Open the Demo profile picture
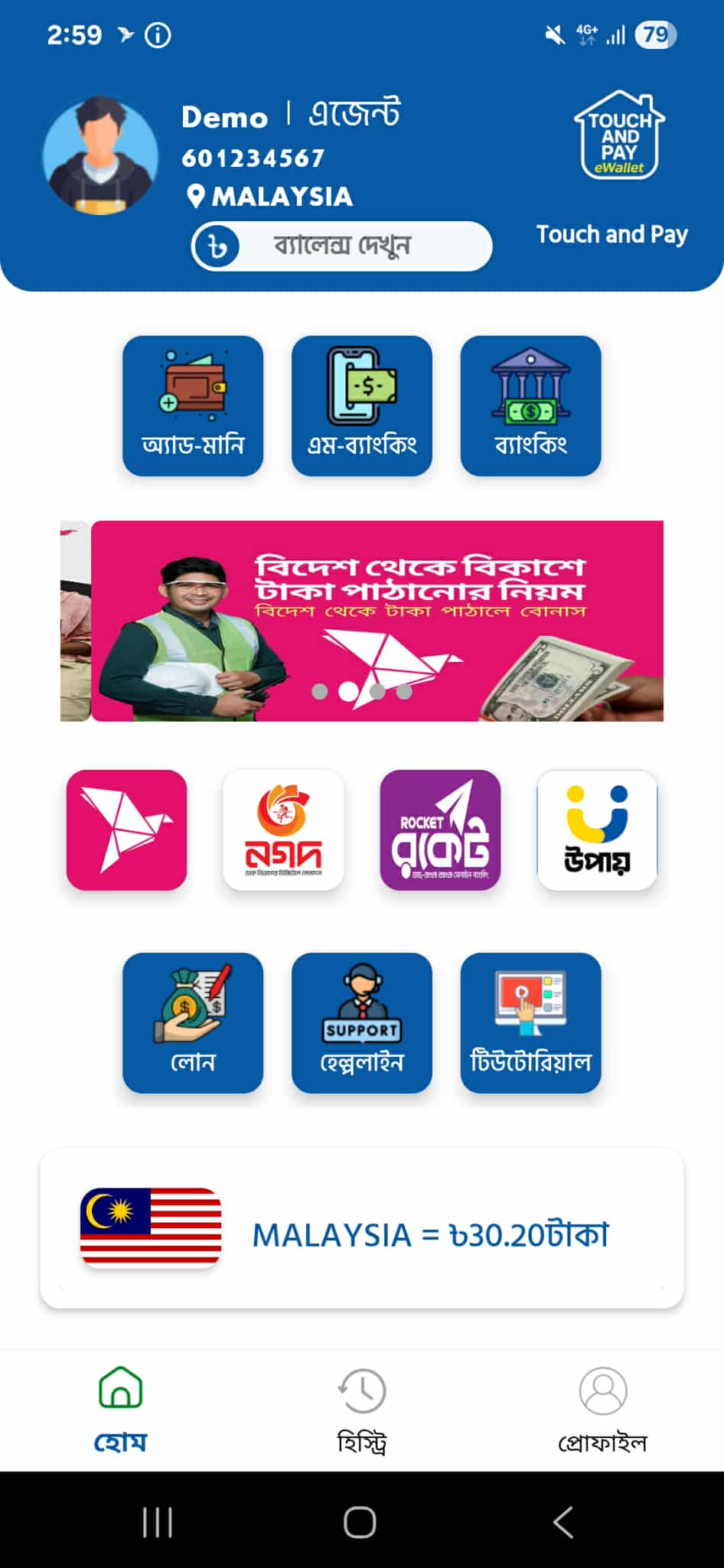724x1568 pixels. (x=99, y=155)
